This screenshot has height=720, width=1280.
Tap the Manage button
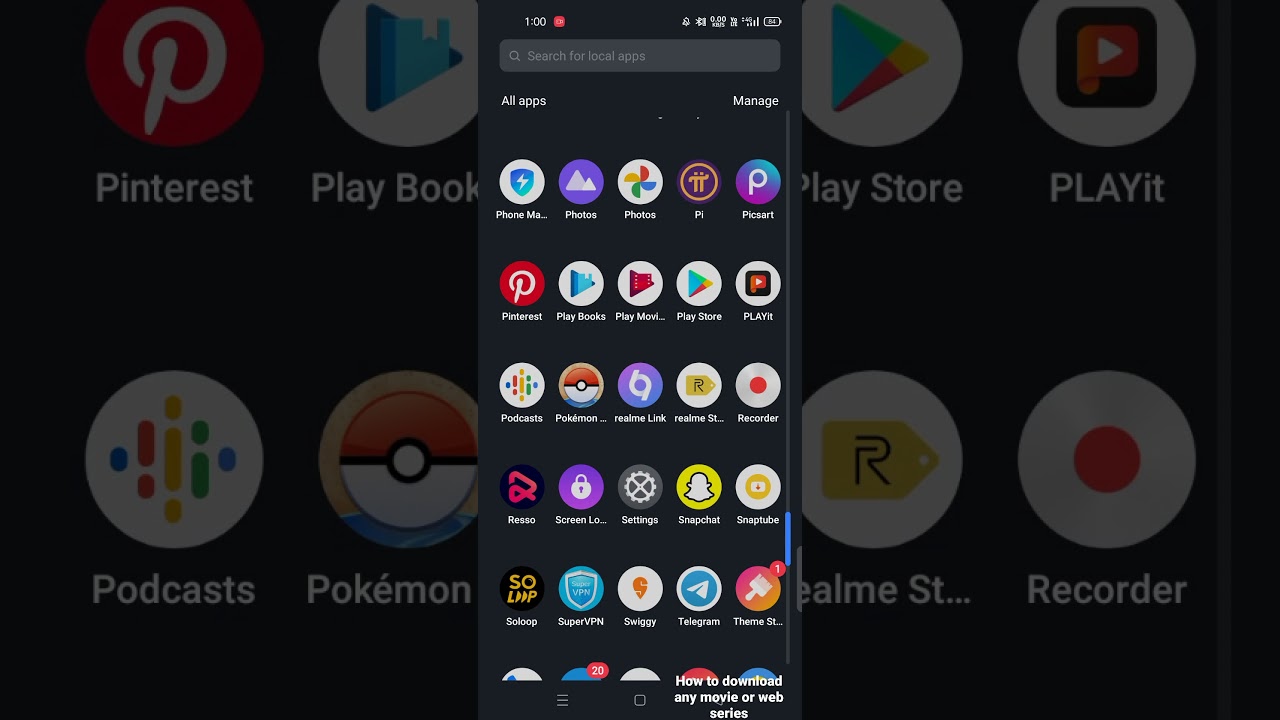[755, 101]
